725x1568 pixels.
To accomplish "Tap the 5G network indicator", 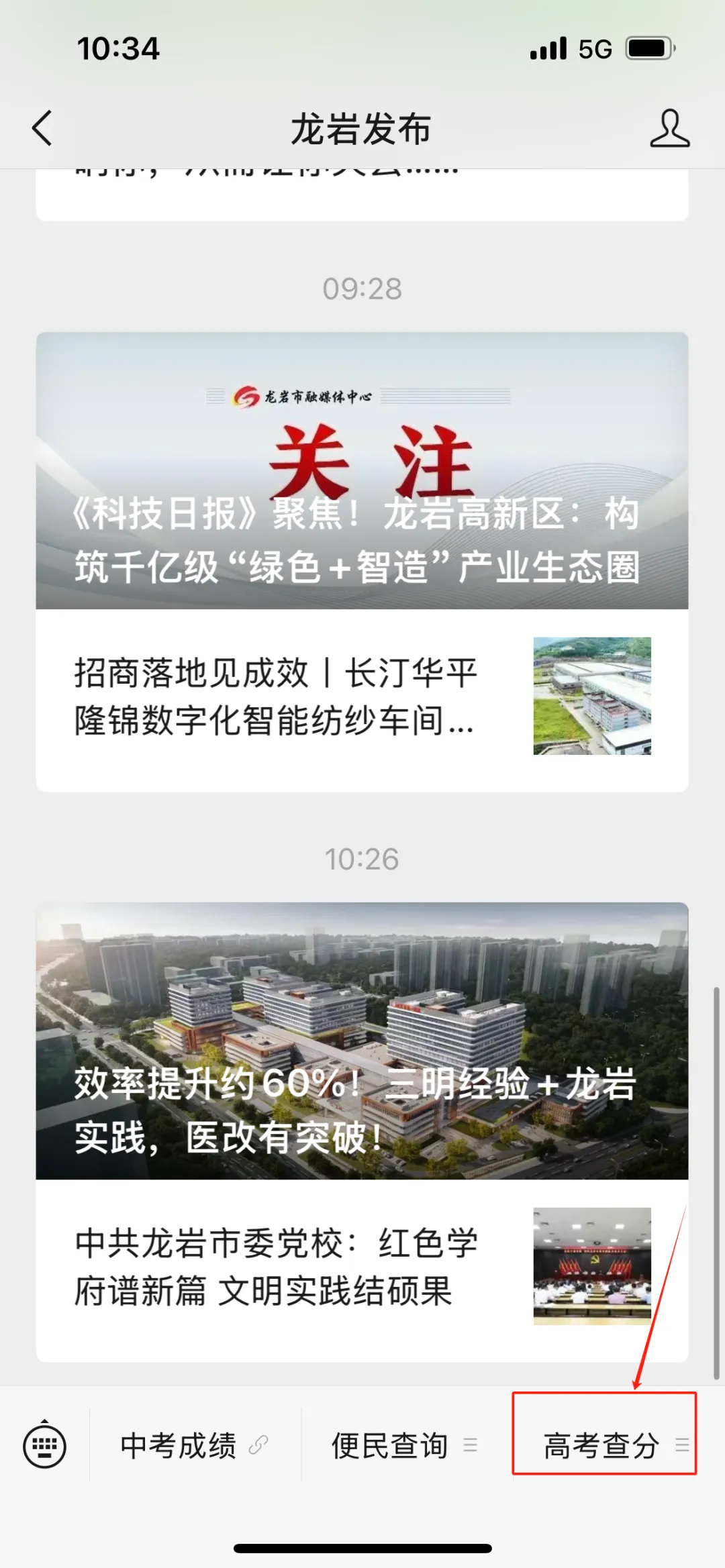I will click(x=593, y=47).
